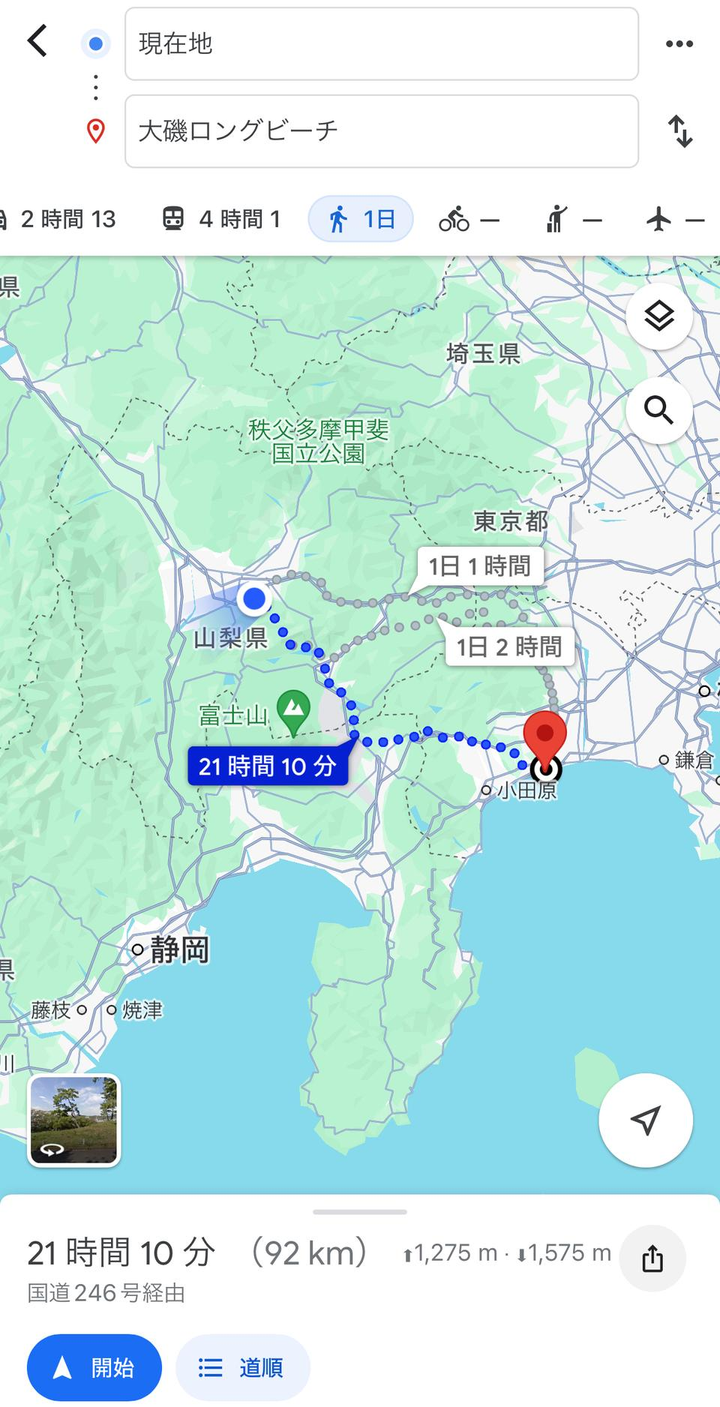Switch to the ride-hailing mode tab
The height and width of the screenshot is (1407, 720).
[x=574, y=220]
